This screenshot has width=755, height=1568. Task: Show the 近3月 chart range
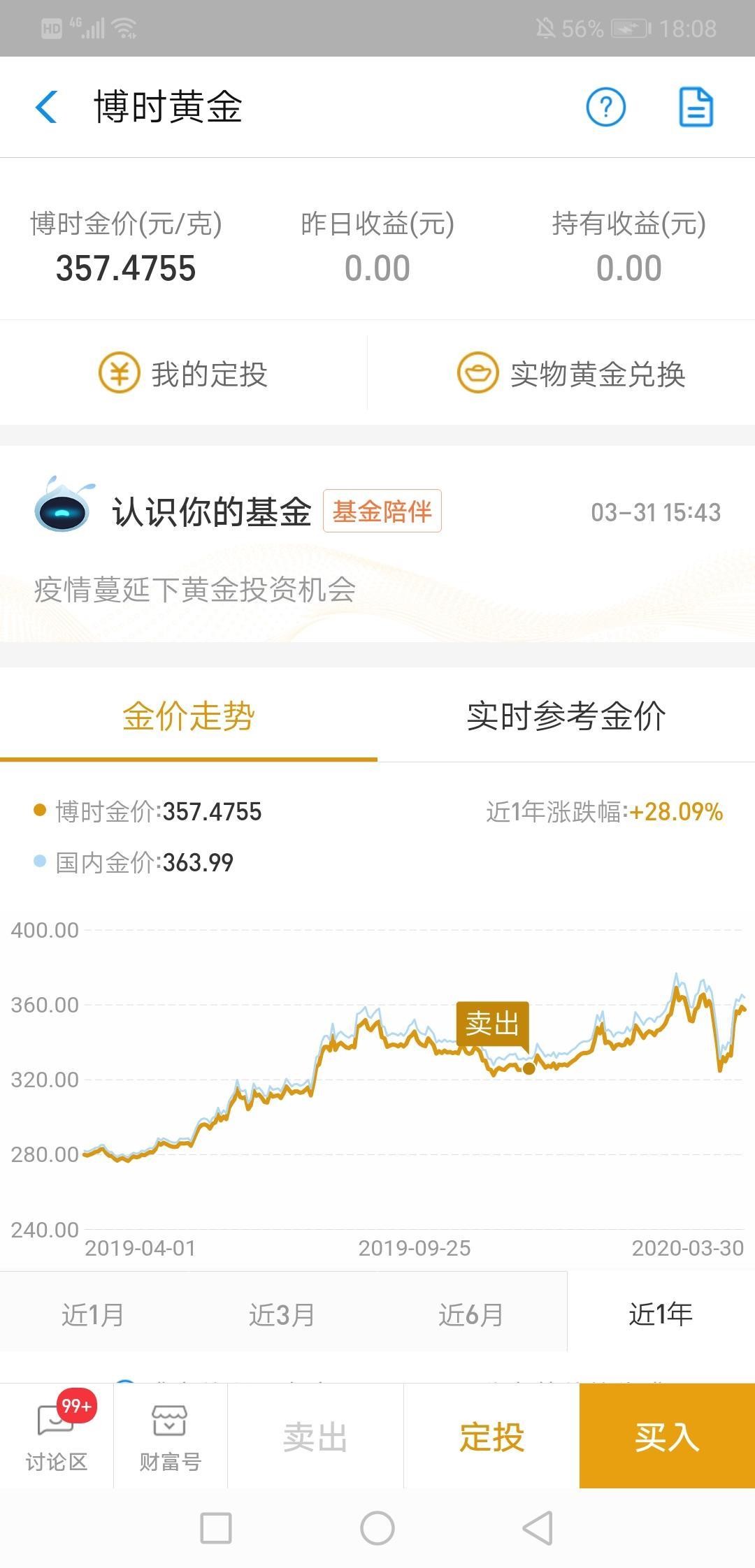(282, 1314)
